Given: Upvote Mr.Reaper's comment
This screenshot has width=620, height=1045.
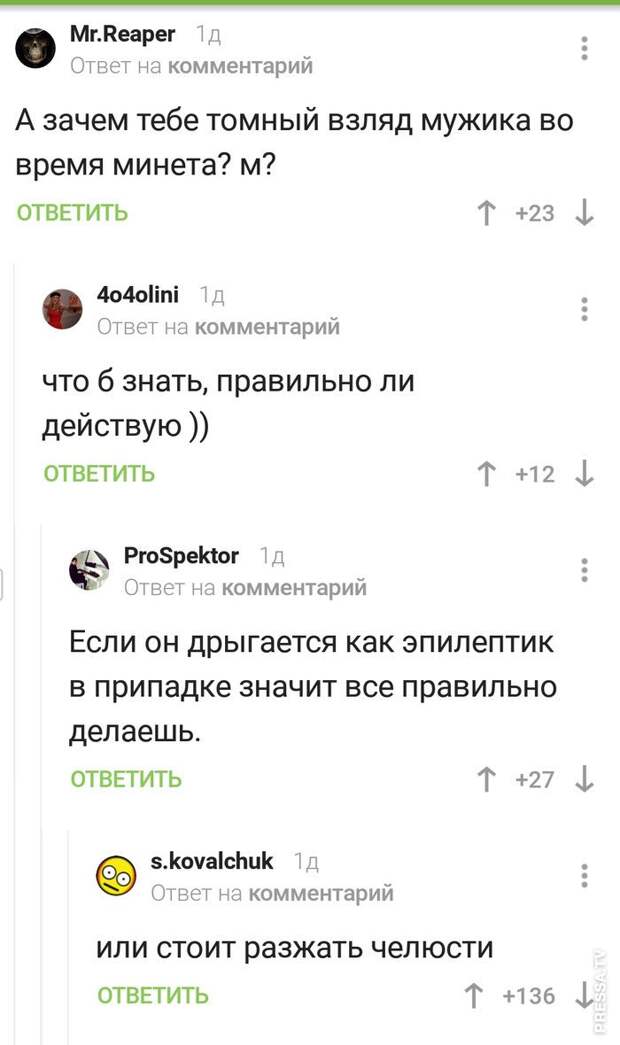Looking at the screenshot, I should click(x=485, y=212).
